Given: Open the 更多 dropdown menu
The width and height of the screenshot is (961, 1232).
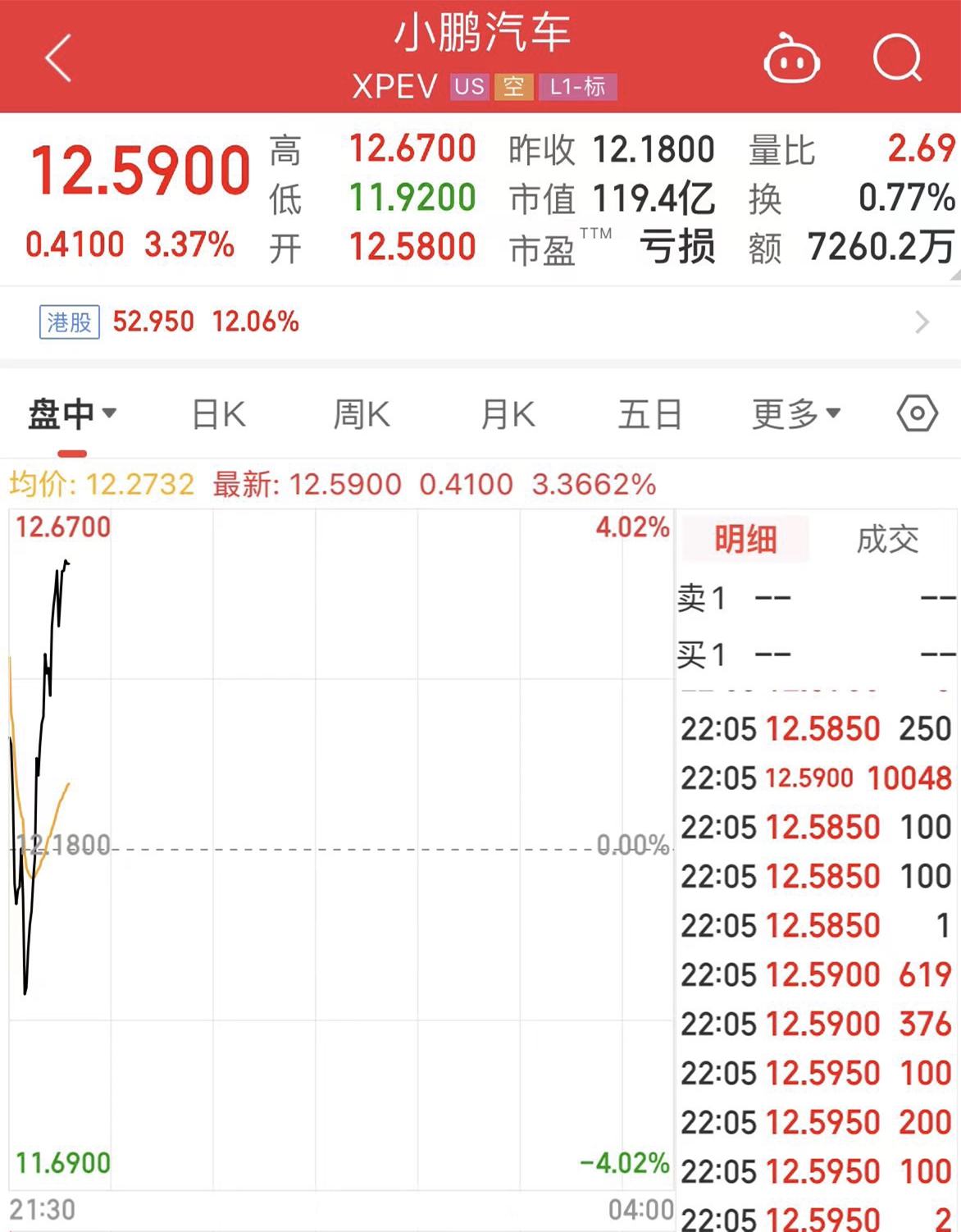Looking at the screenshot, I should click(x=792, y=414).
